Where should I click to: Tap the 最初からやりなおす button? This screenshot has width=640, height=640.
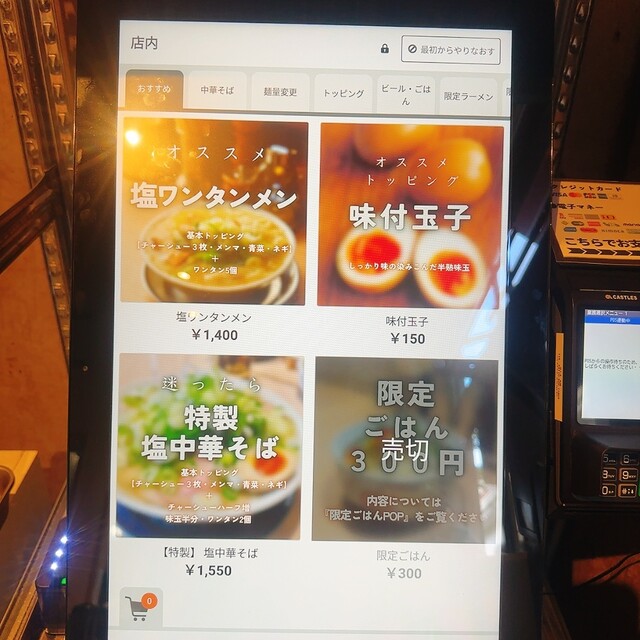[450, 50]
